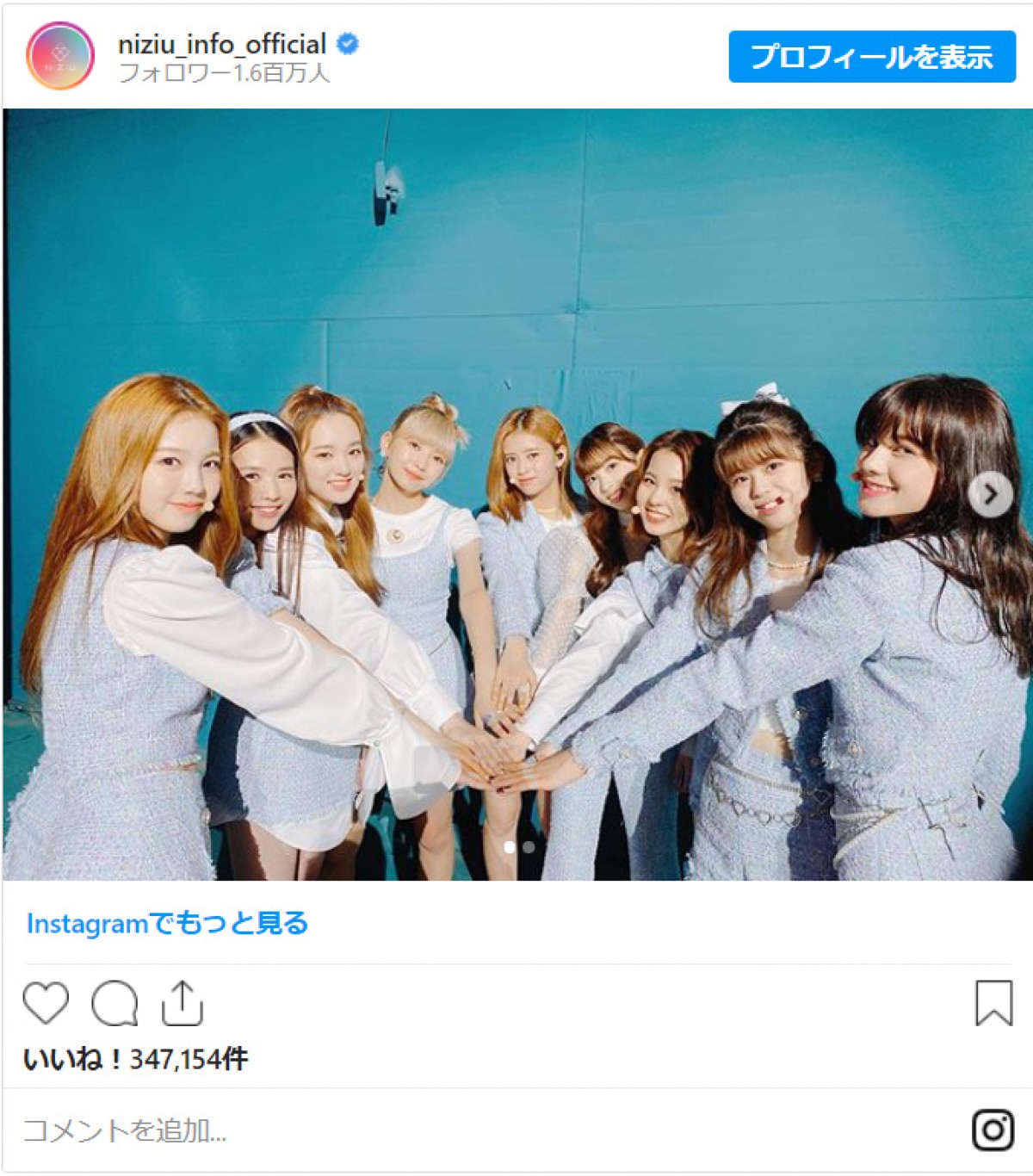Share this post via share icon
The width and height of the screenshot is (1033, 1176).
pyautogui.click(x=182, y=1003)
